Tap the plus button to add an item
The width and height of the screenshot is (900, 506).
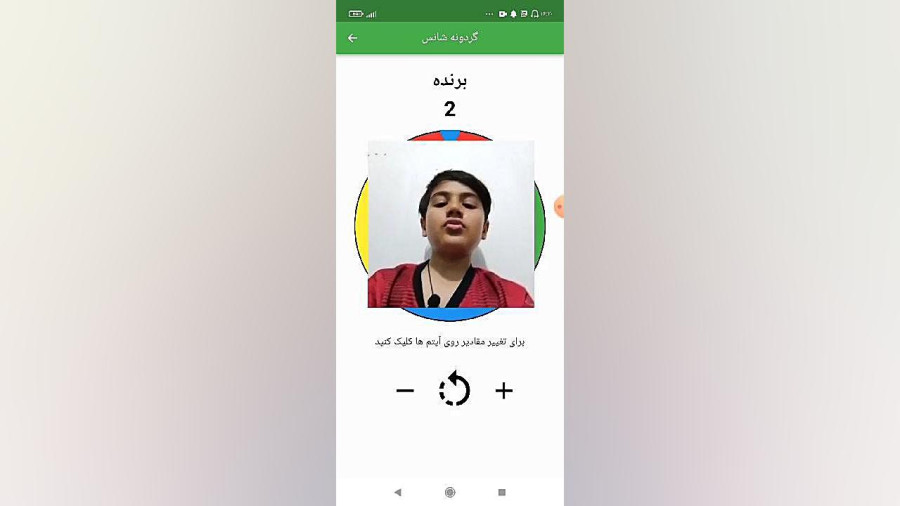[x=504, y=390]
